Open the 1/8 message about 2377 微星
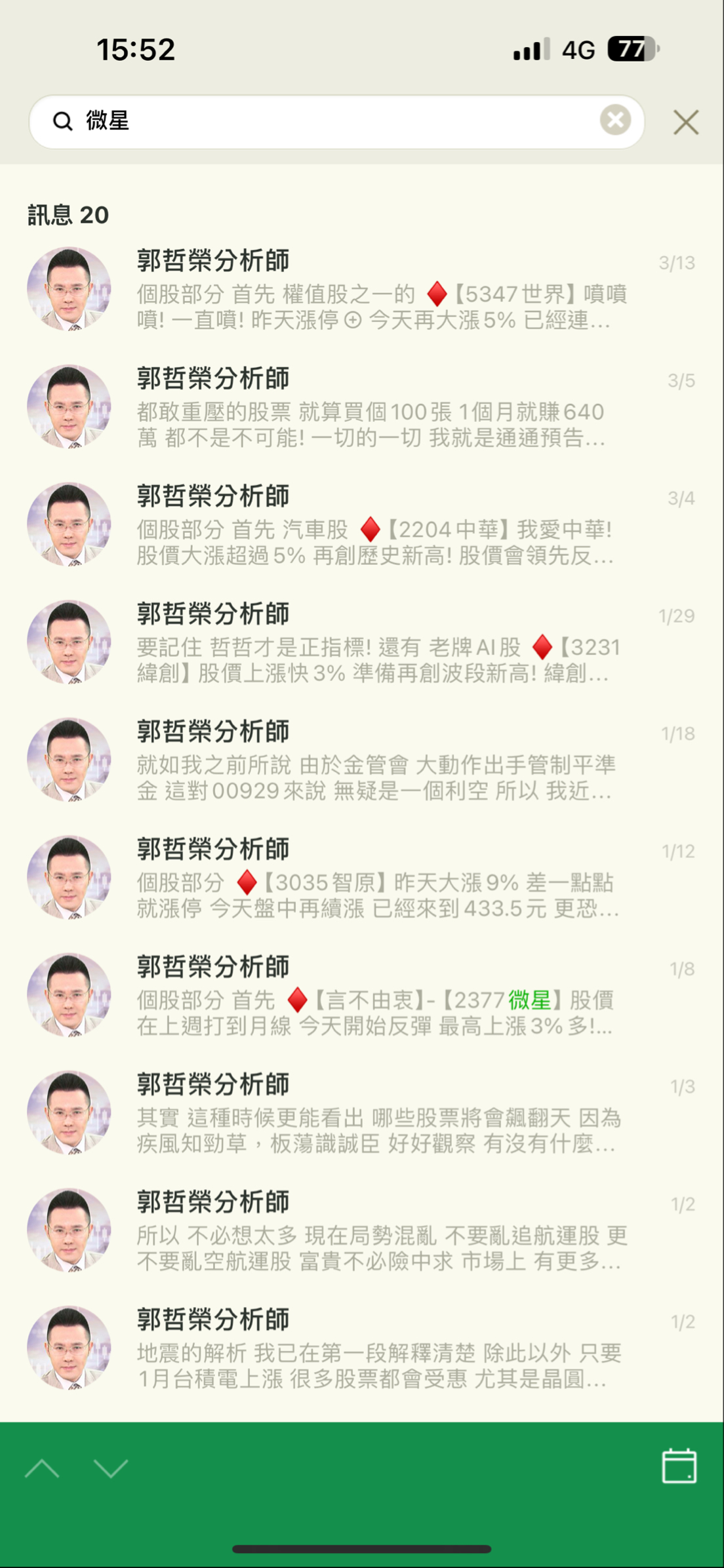 (x=380, y=996)
